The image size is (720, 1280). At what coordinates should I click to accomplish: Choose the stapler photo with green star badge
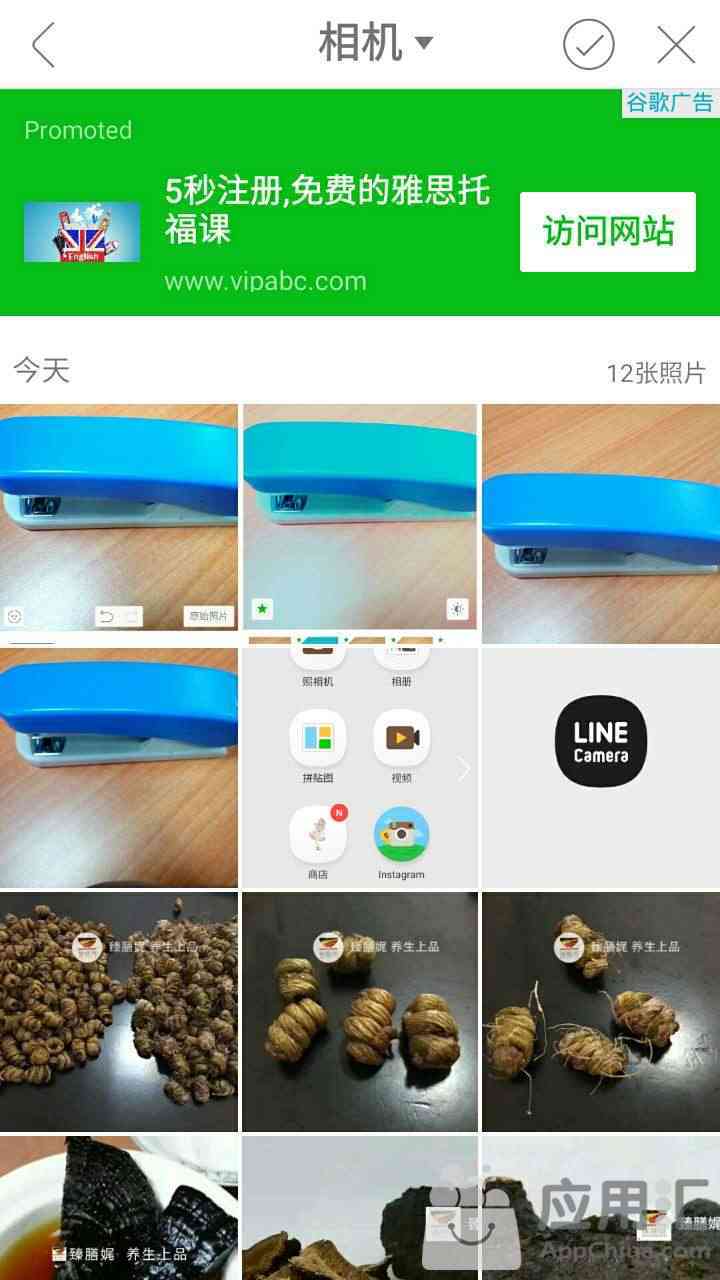[x=359, y=516]
